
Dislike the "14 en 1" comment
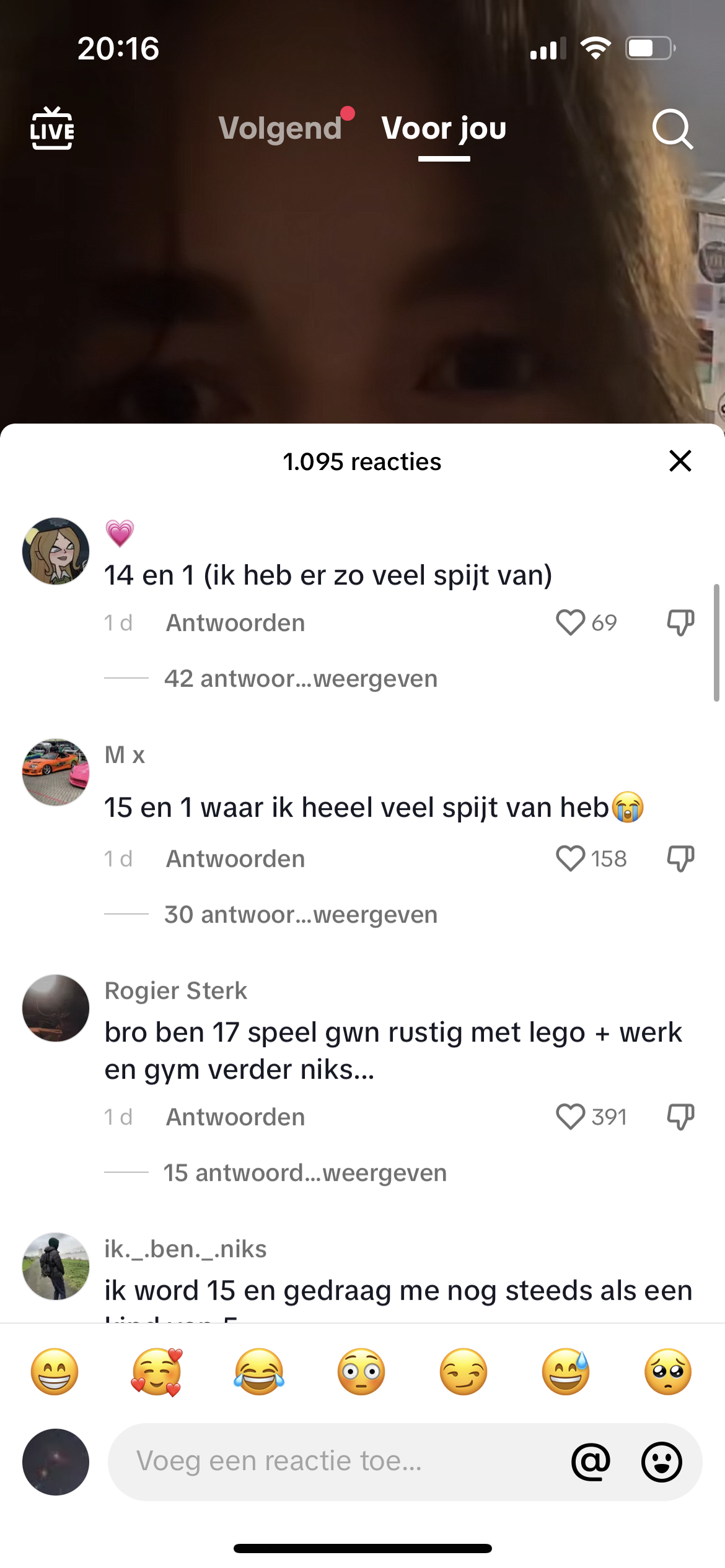[x=680, y=622]
